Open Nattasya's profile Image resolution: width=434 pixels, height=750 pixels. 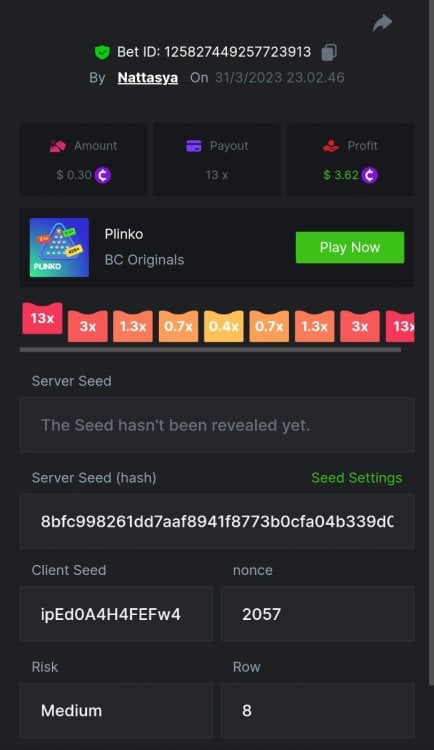tap(147, 78)
